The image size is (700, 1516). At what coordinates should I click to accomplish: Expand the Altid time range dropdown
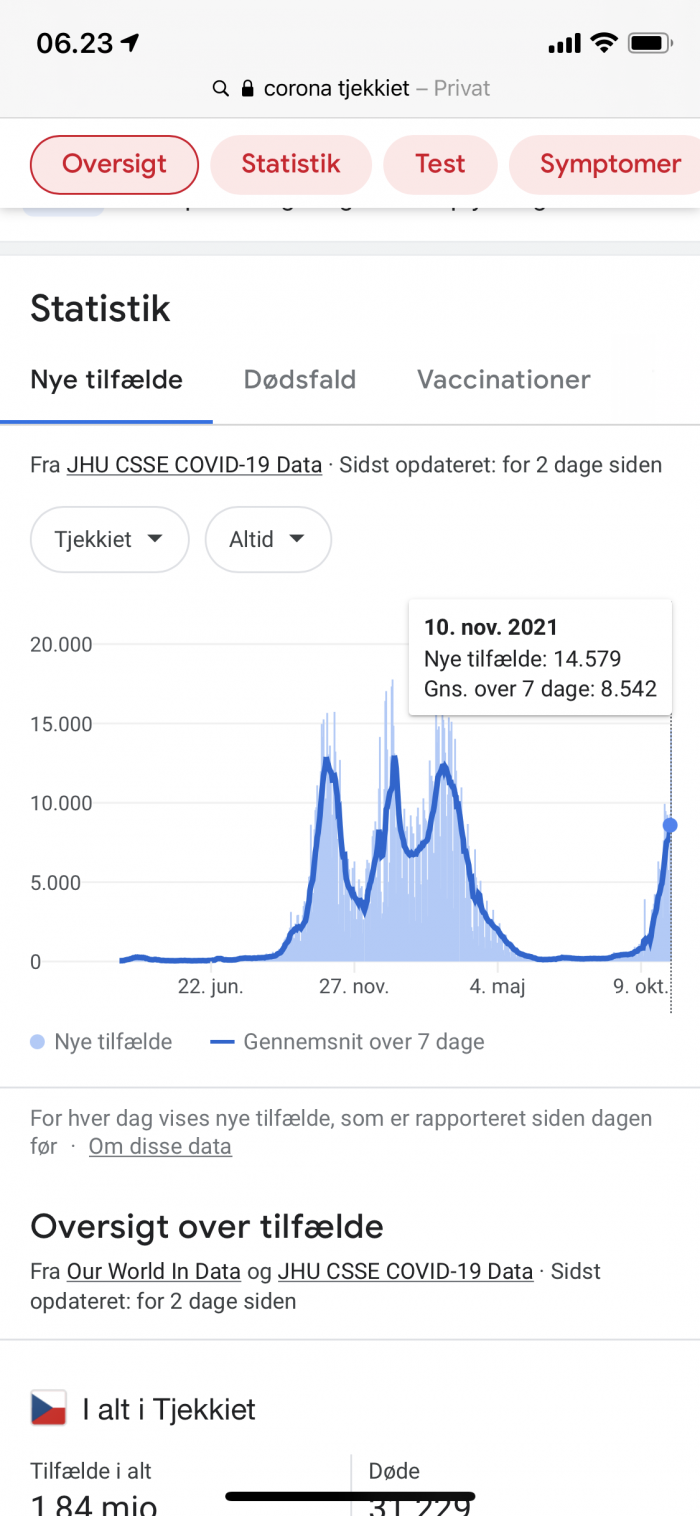267,540
